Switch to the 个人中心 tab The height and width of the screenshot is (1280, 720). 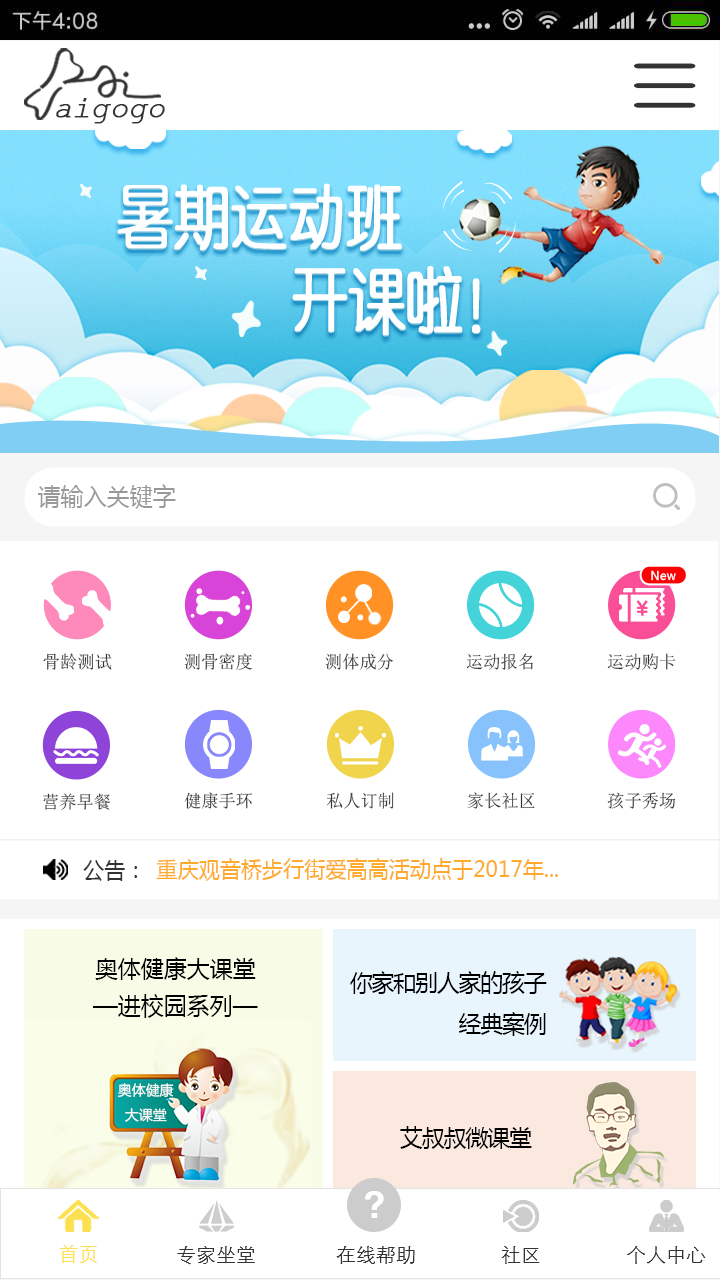click(665, 1233)
